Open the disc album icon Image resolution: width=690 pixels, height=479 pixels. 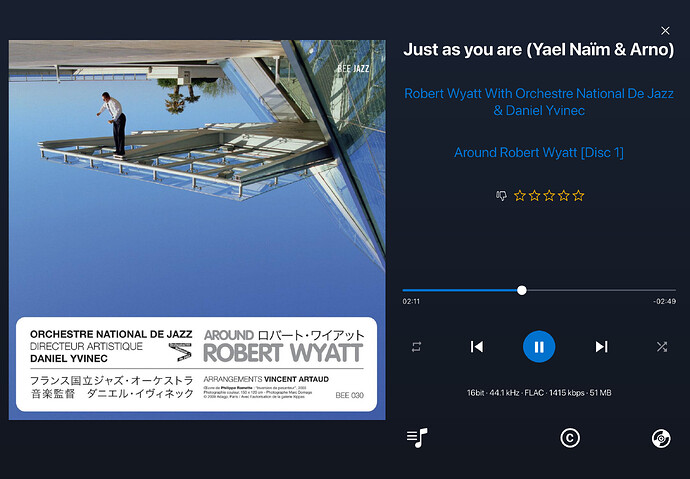point(660,437)
